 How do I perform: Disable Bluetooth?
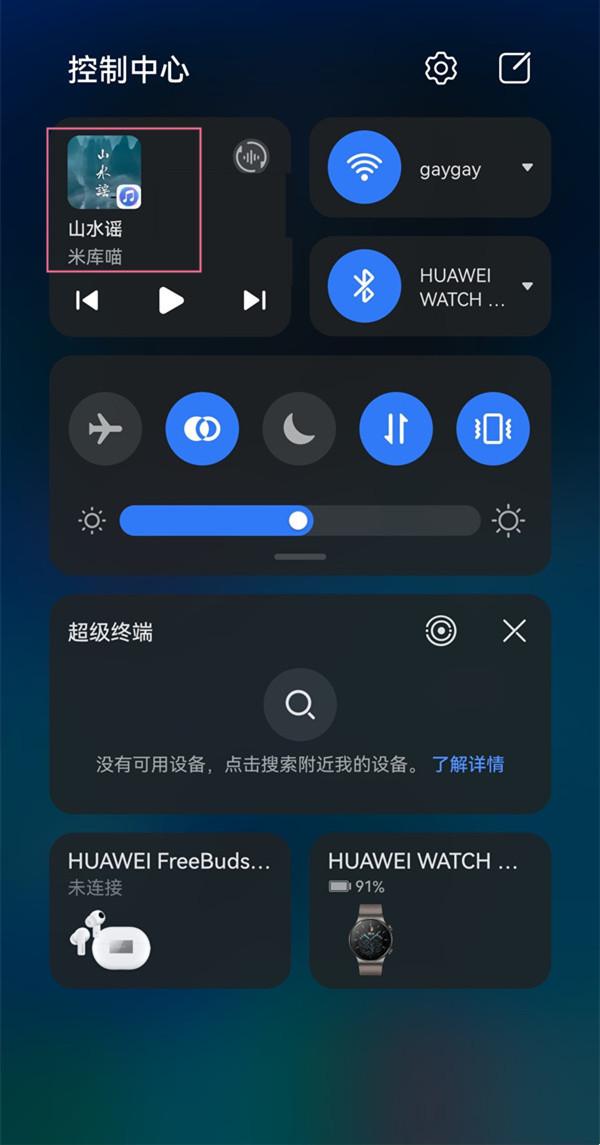coord(365,287)
